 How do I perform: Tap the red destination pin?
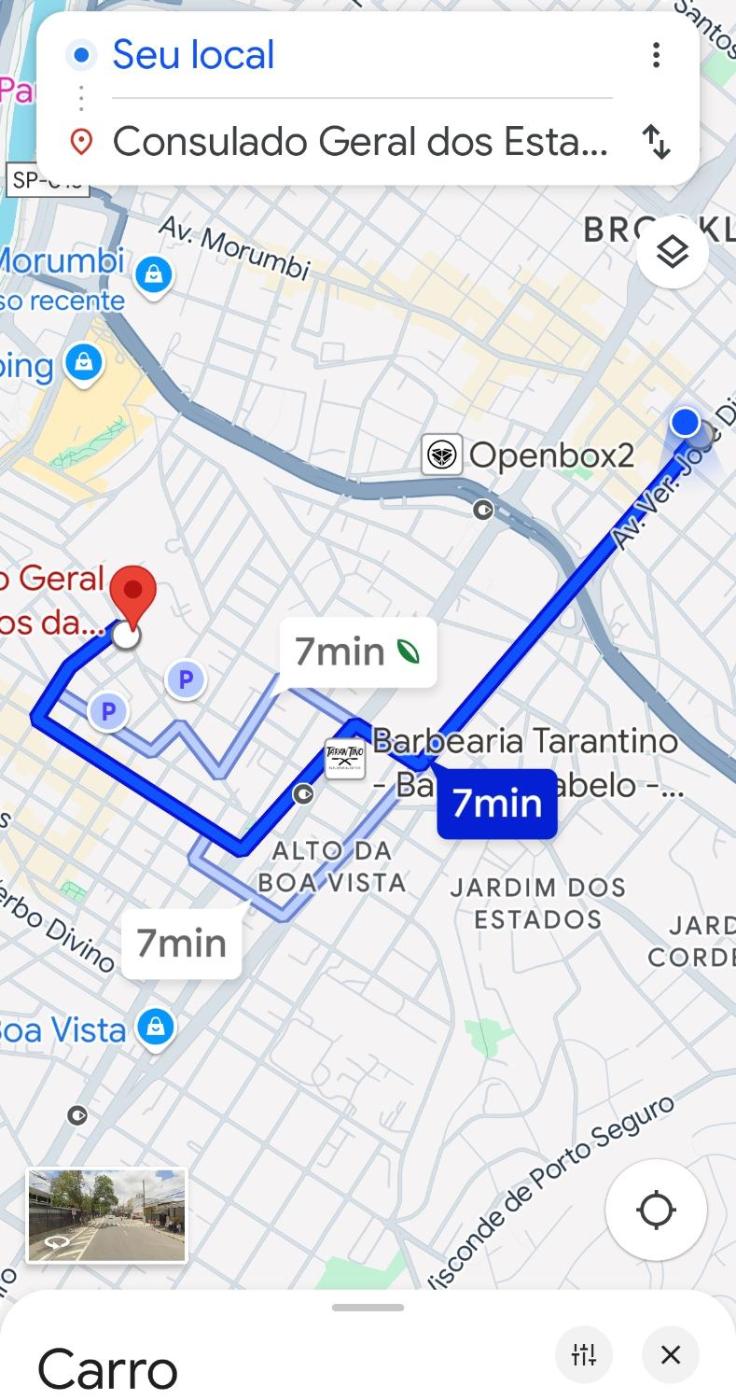(132, 593)
